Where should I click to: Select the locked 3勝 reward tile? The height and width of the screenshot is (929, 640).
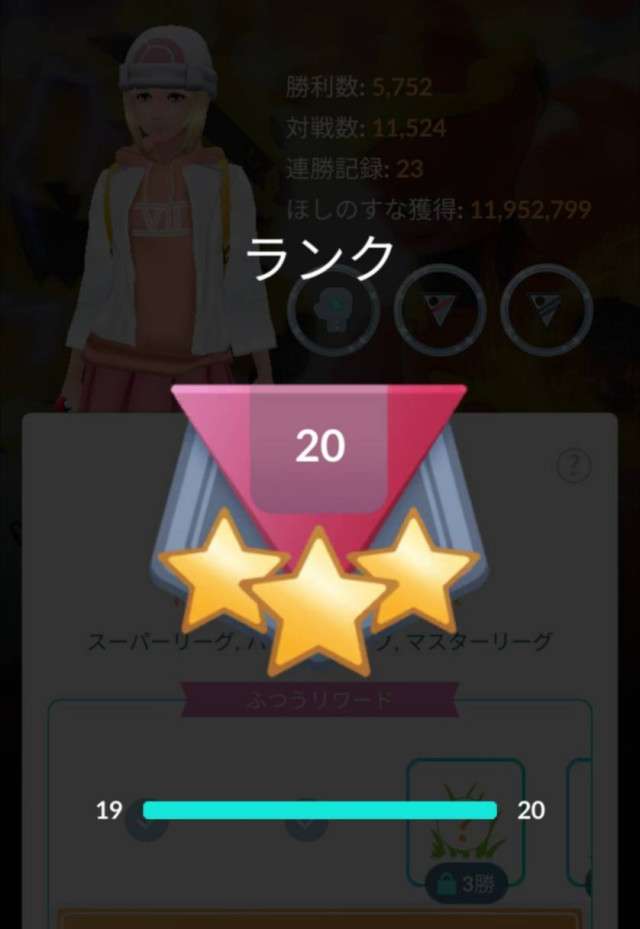tap(465, 825)
